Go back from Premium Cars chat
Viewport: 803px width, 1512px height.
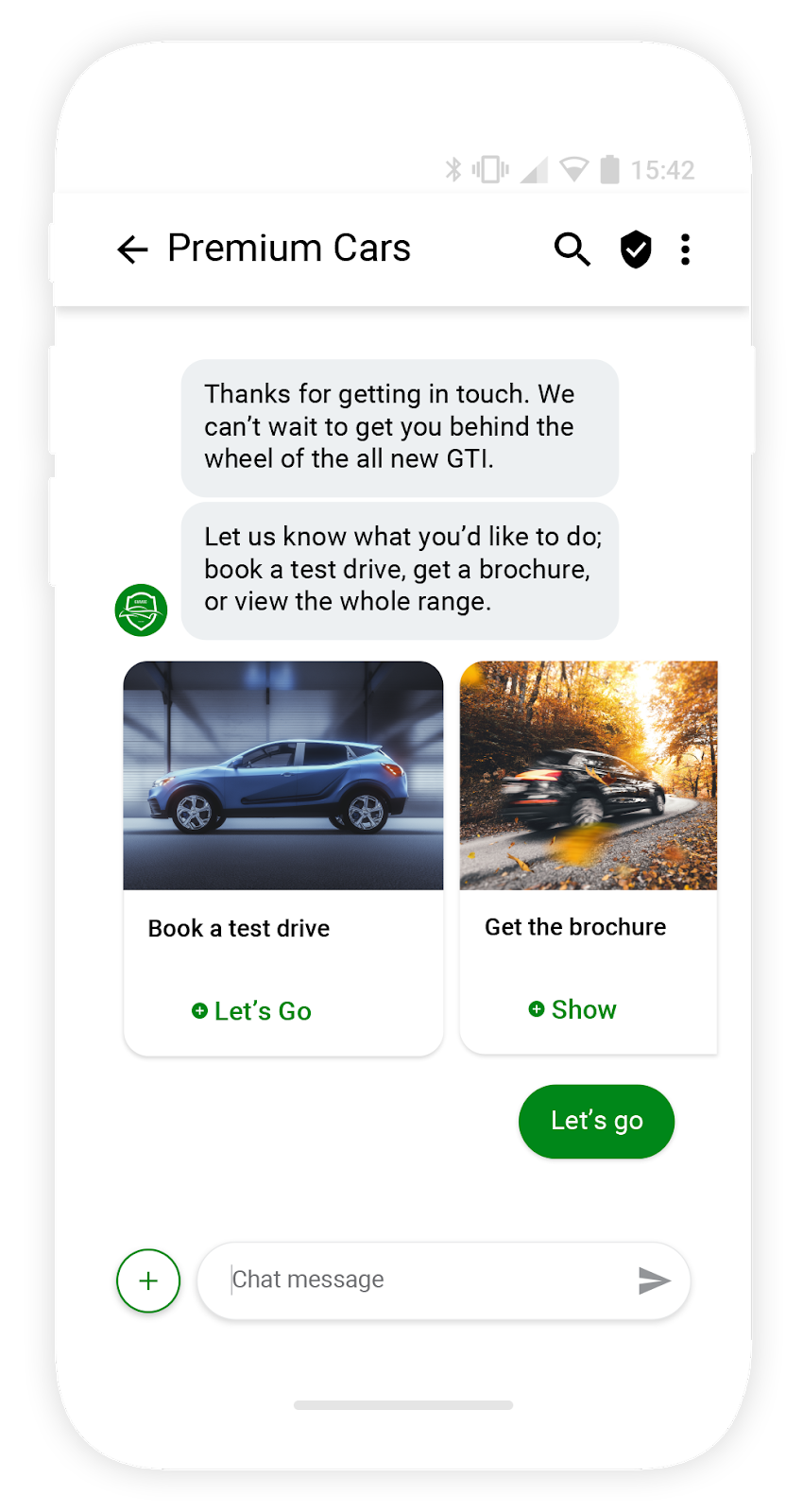[132, 249]
